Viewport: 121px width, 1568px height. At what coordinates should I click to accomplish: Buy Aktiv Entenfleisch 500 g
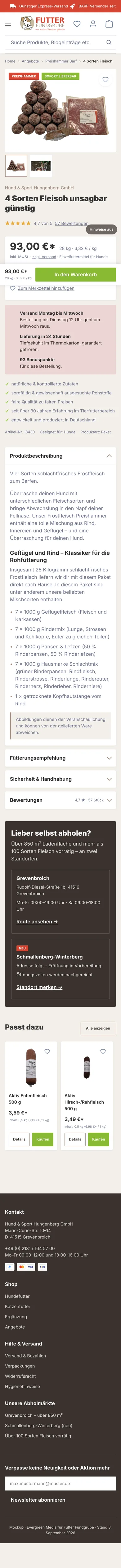43,1139
